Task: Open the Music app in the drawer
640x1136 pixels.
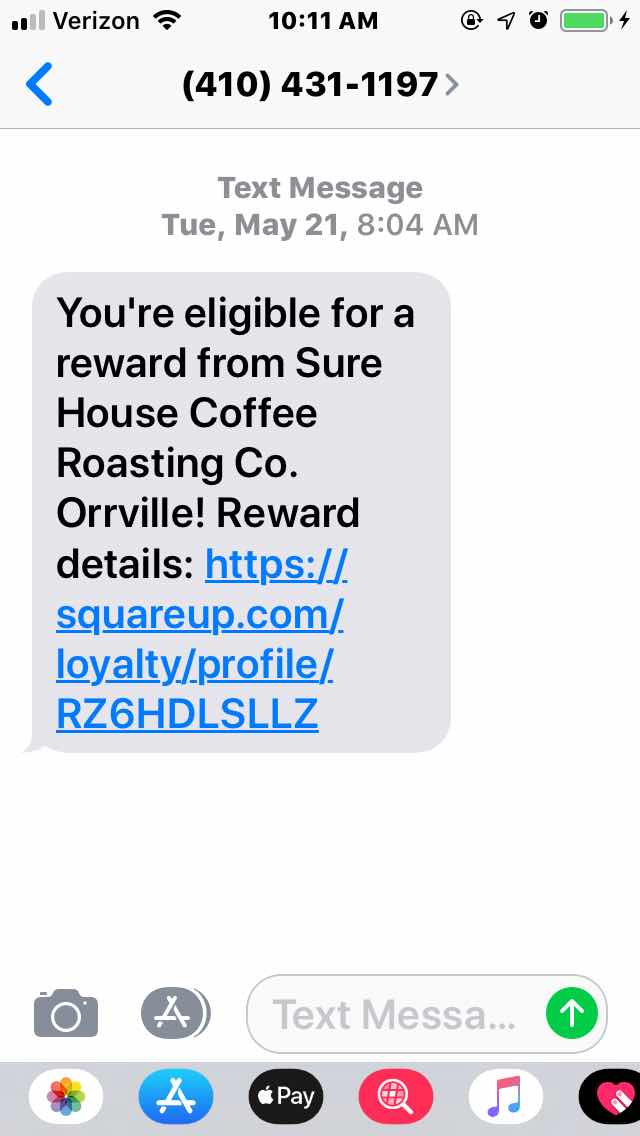Action: [x=506, y=1097]
